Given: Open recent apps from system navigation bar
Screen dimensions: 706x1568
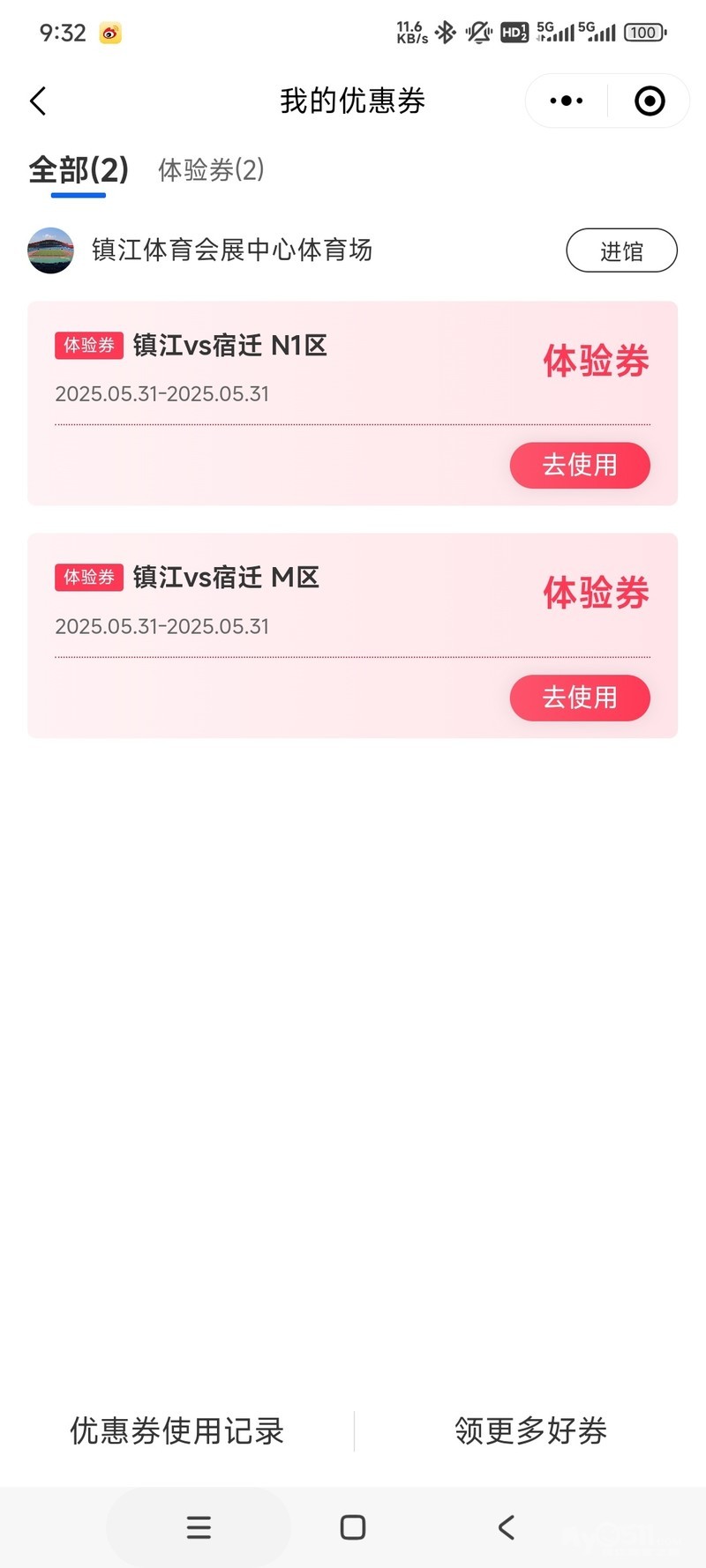Looking at the screenshot, I should [199, 1527].
